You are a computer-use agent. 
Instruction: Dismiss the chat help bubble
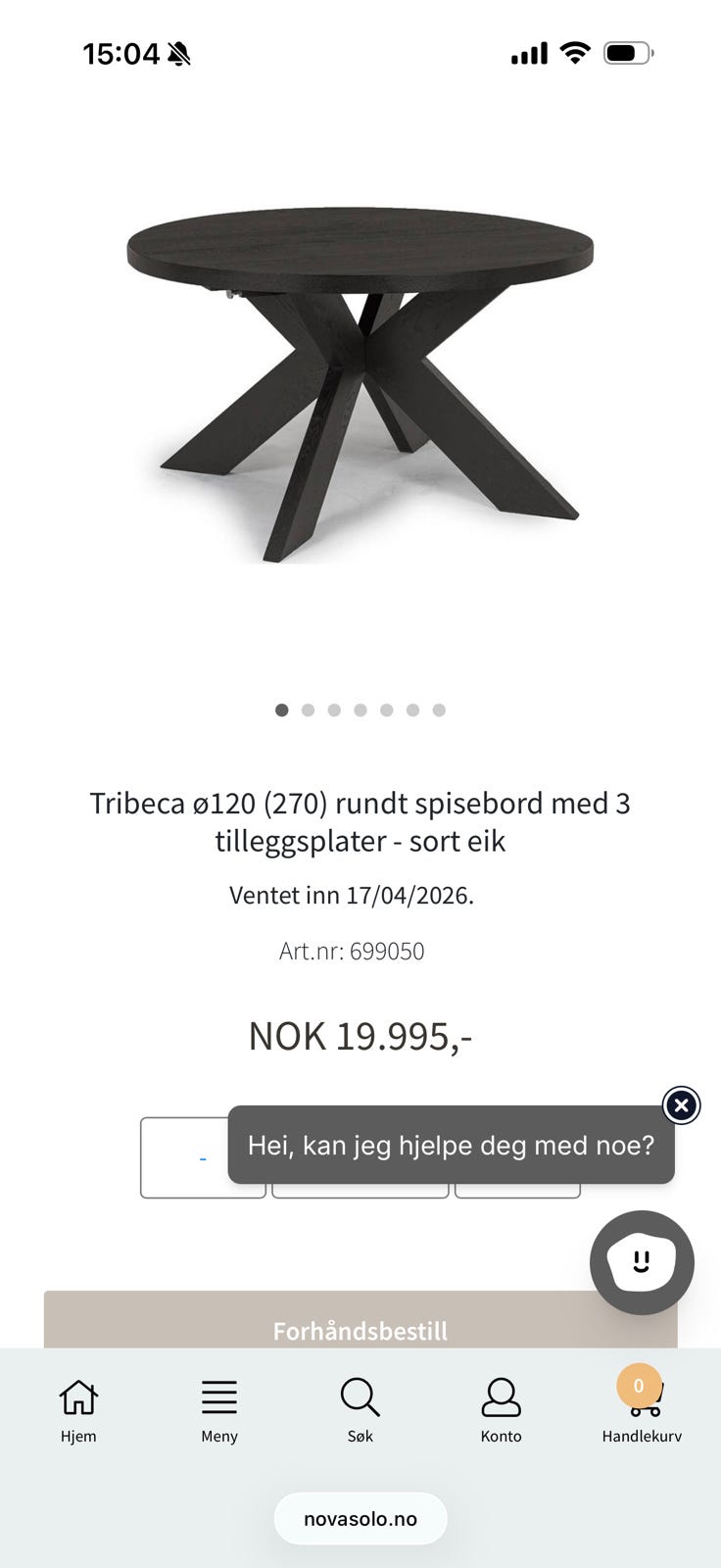[681, 1105]
